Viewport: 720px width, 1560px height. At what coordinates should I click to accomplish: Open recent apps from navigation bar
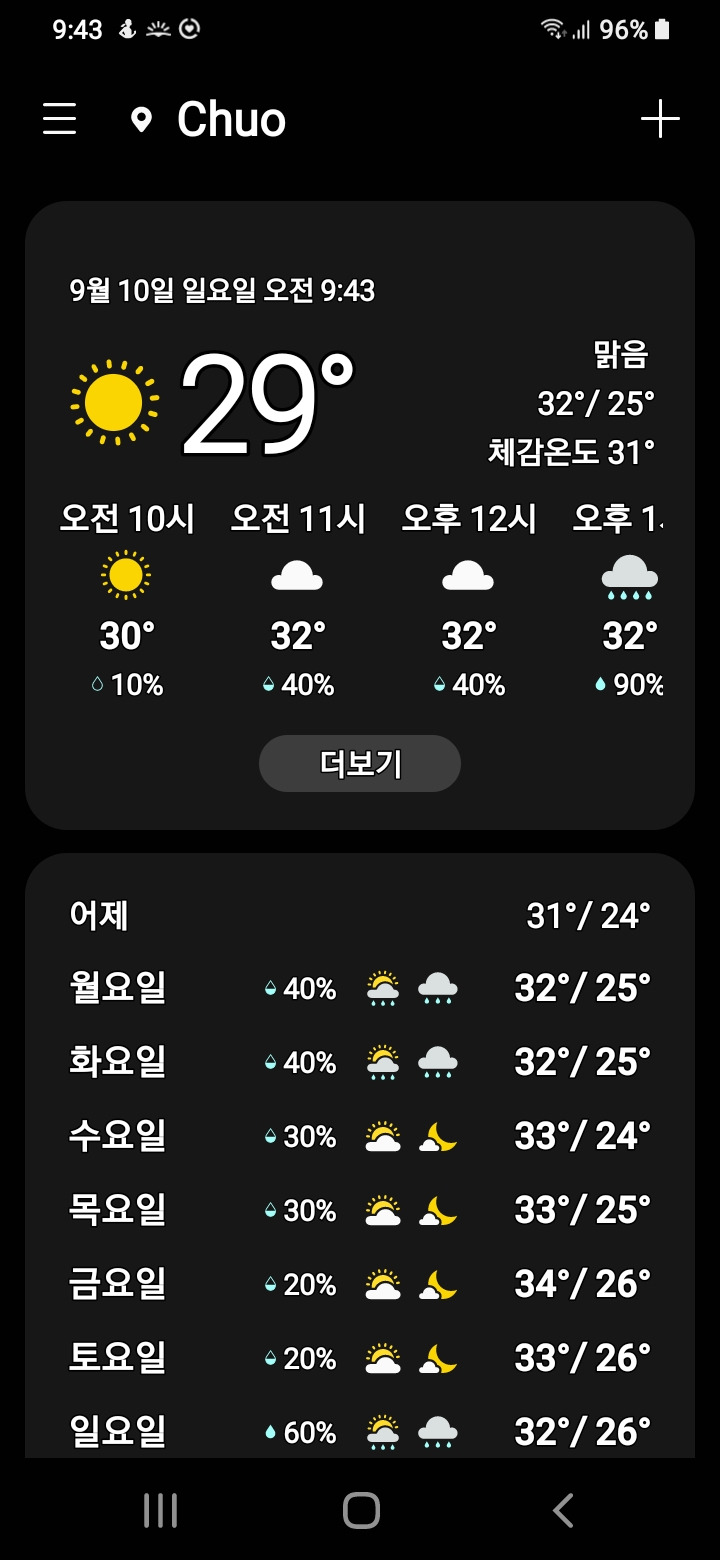[x=160, y=1510]
